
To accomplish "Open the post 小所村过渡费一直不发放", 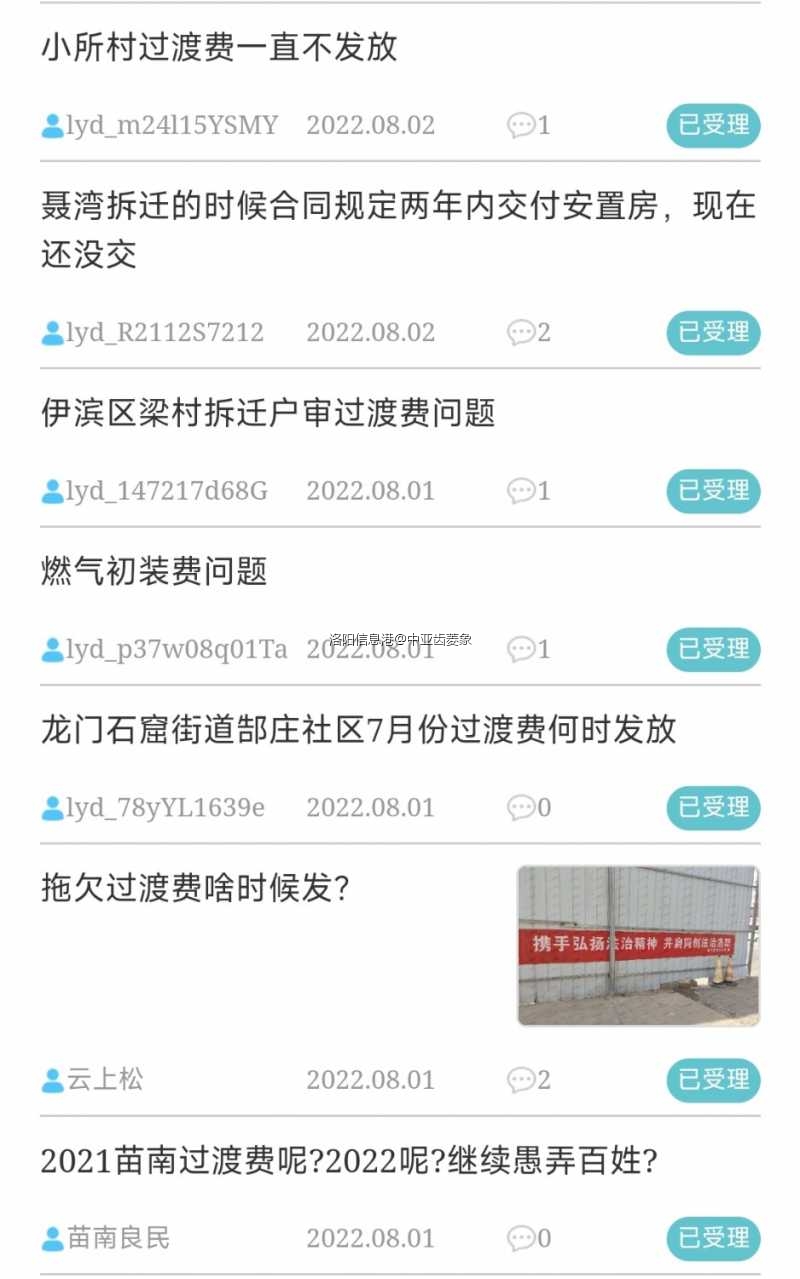I will 219,47.
